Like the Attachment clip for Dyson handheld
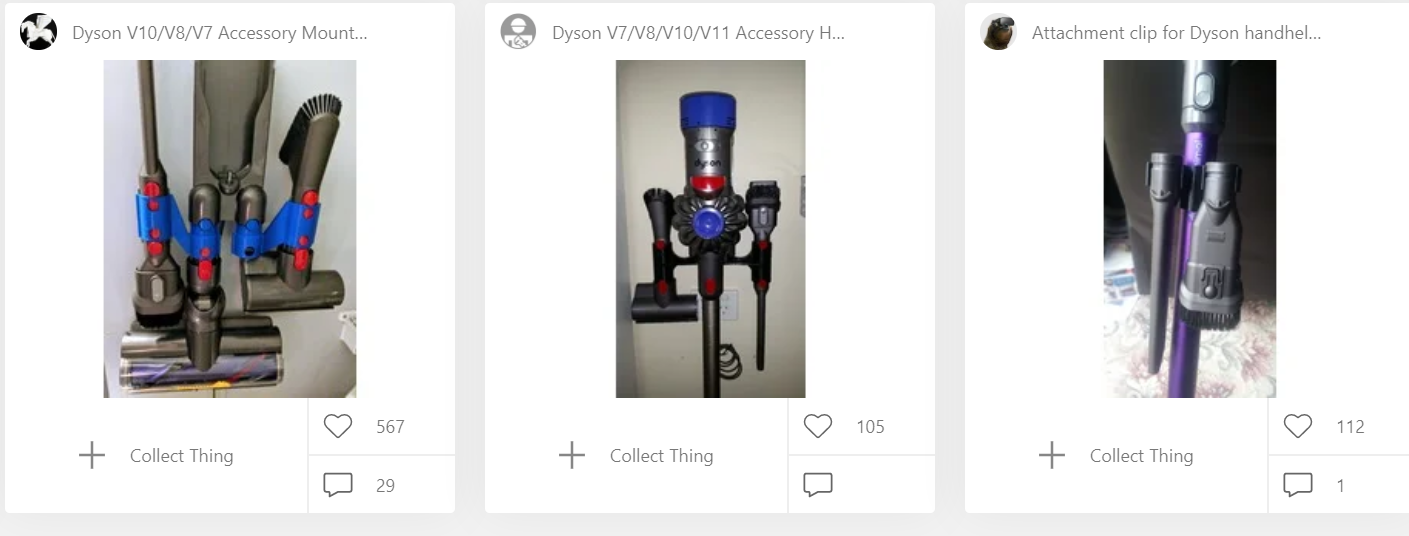 coord(1298,427)
